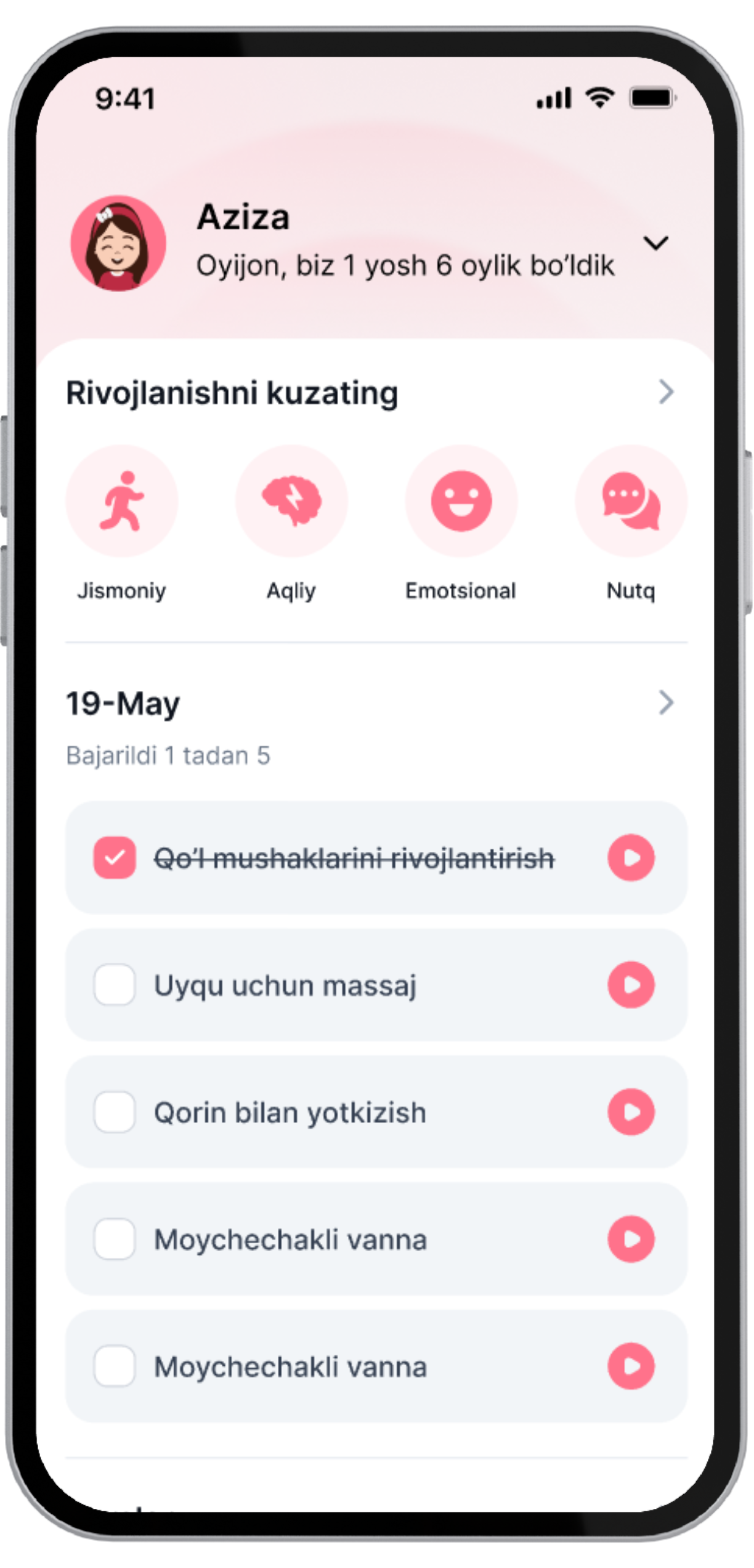Play video for Qo'l mushaklarini rivojlantirish
The image size is (754, 1568).
point(631,857)
